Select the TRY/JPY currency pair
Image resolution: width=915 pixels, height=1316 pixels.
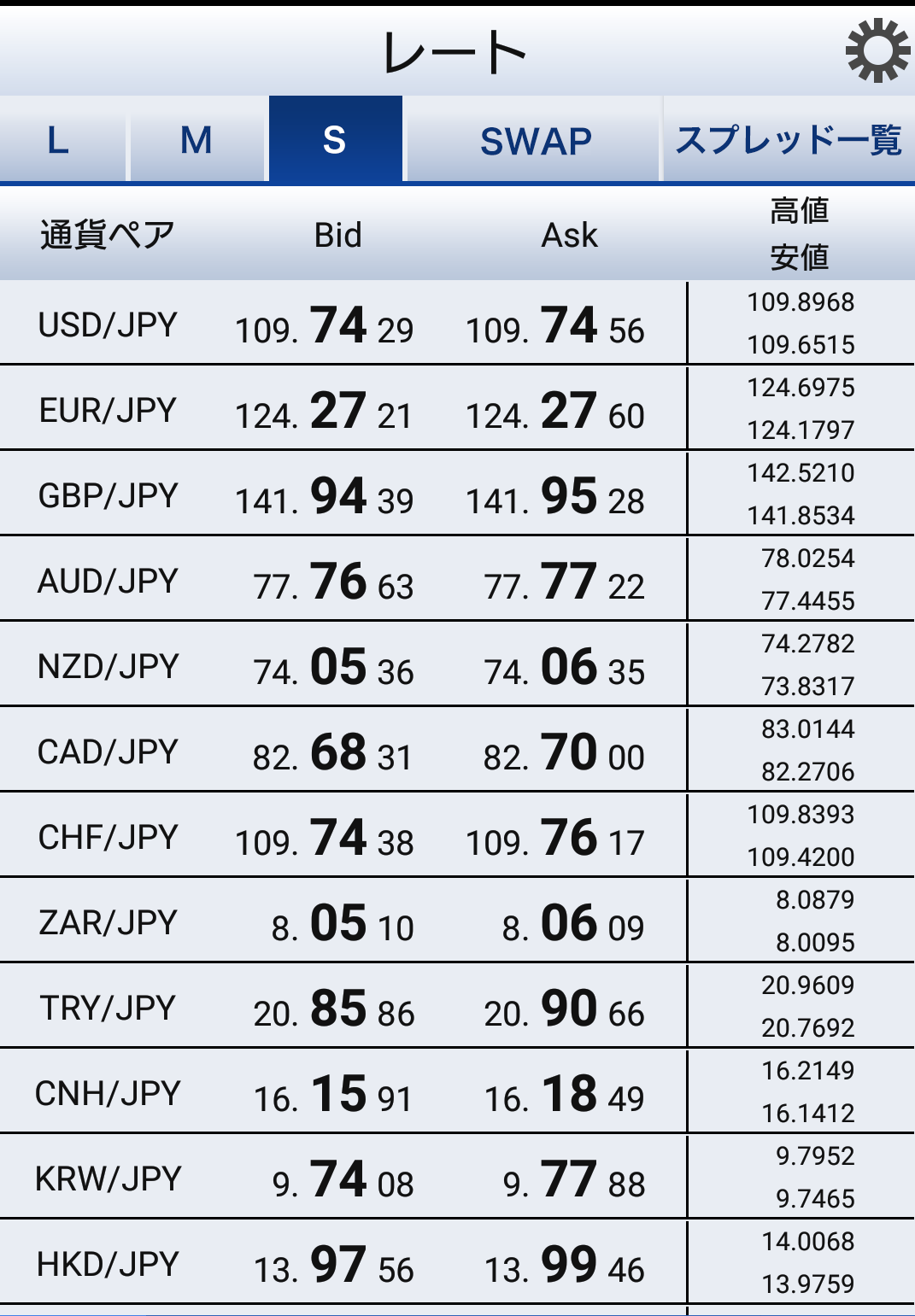[x=109, y=1008]
